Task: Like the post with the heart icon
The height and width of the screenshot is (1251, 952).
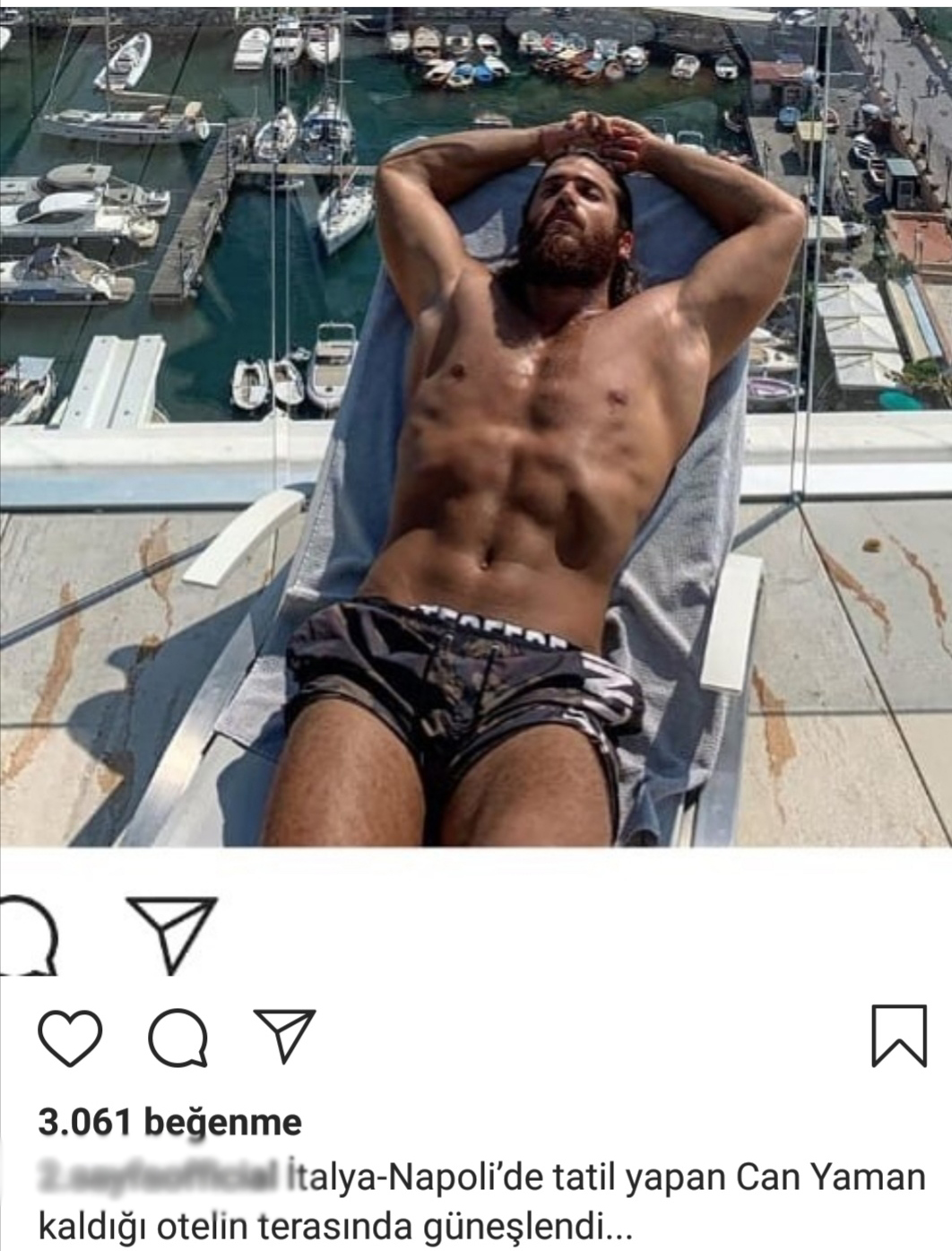Action: coord(71,1038)
